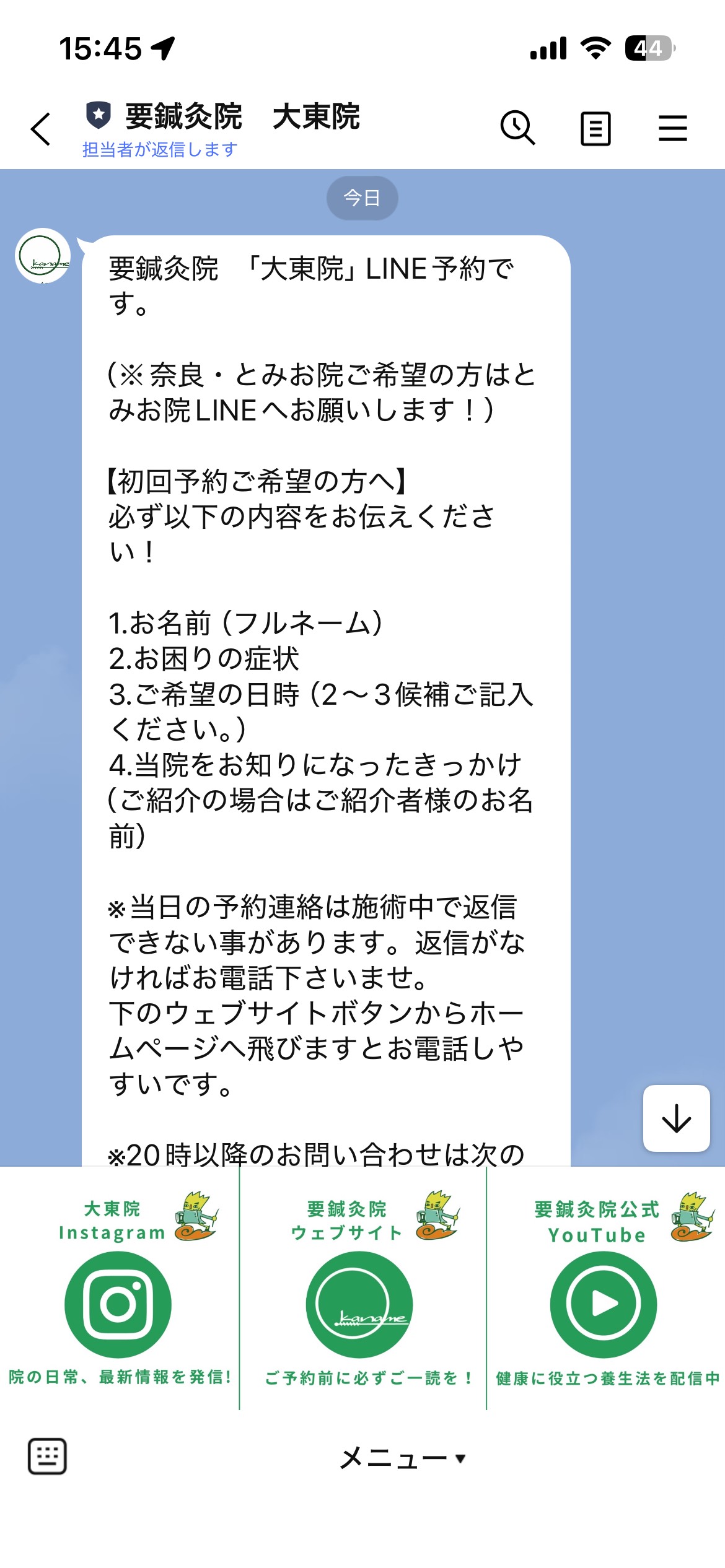Jump to latest message with down arrow
This screenshot has width=725, height=1568.
676,1118
